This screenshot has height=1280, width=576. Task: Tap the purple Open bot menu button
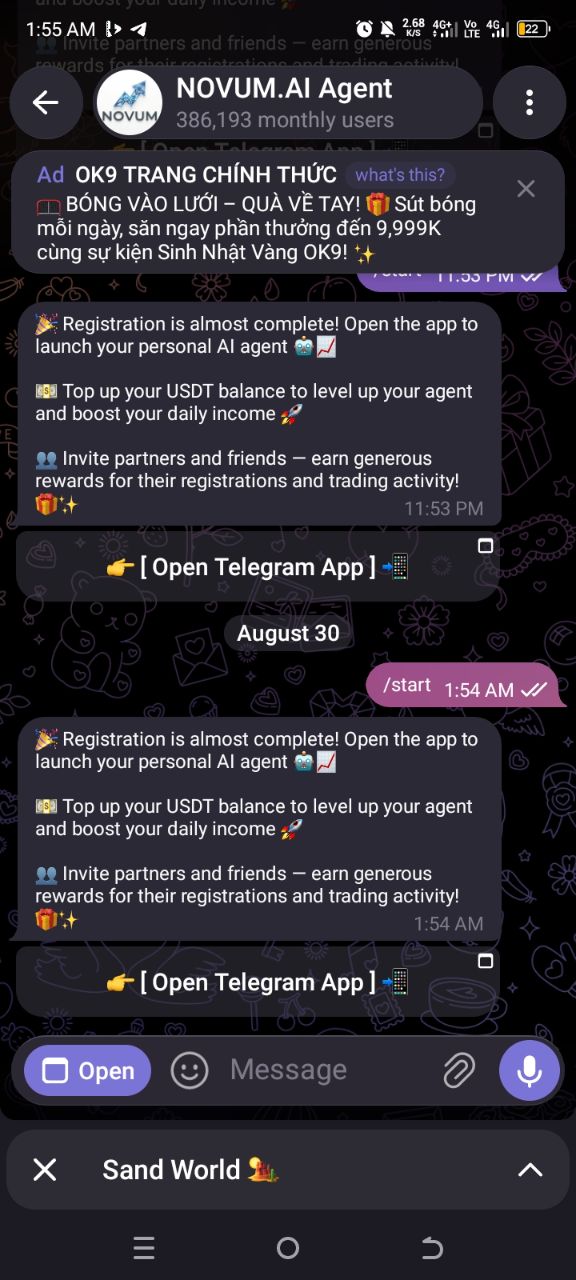[88, 1071]
